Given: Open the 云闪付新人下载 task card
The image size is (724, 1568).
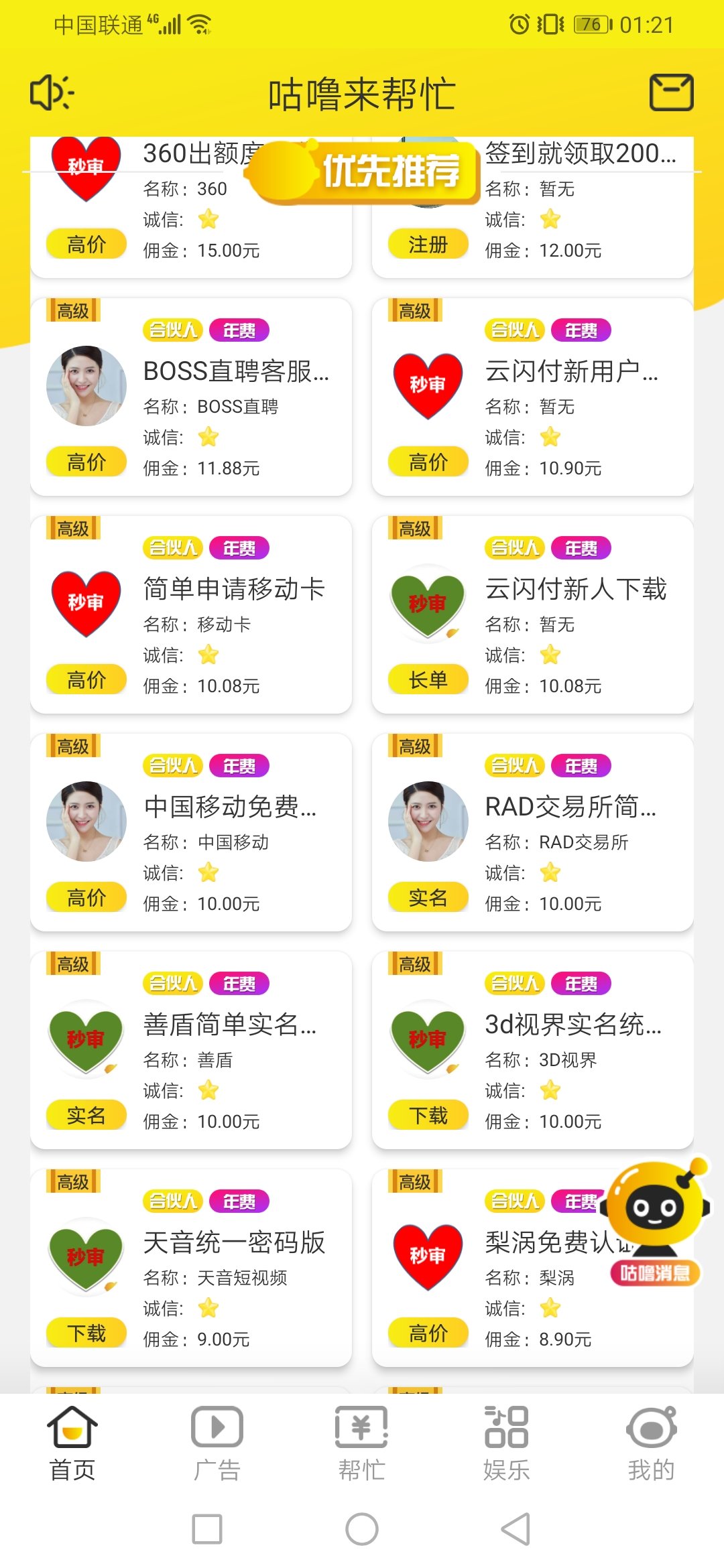Looking at the screenshot, I should (532, 615).
